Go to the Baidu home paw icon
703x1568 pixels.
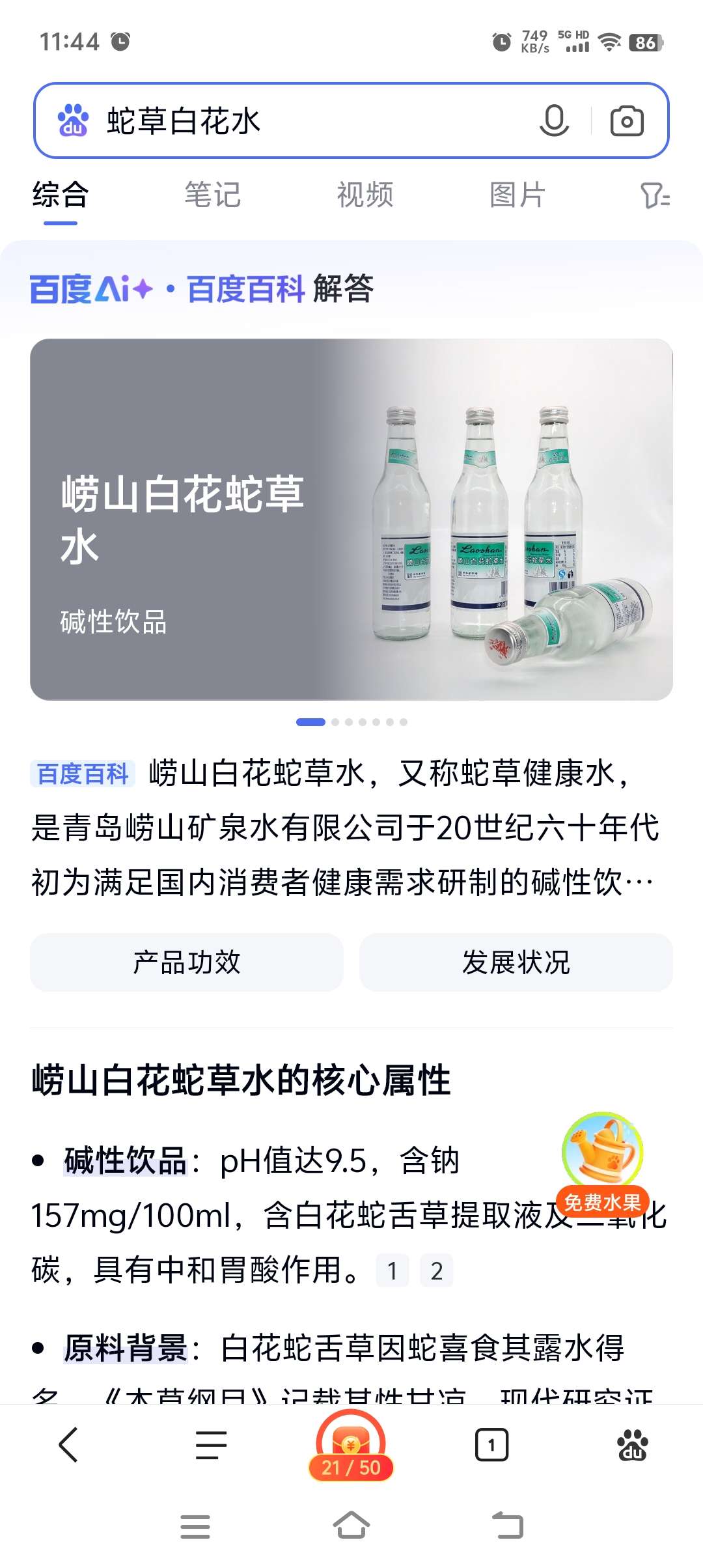(x=631, y=1446)
